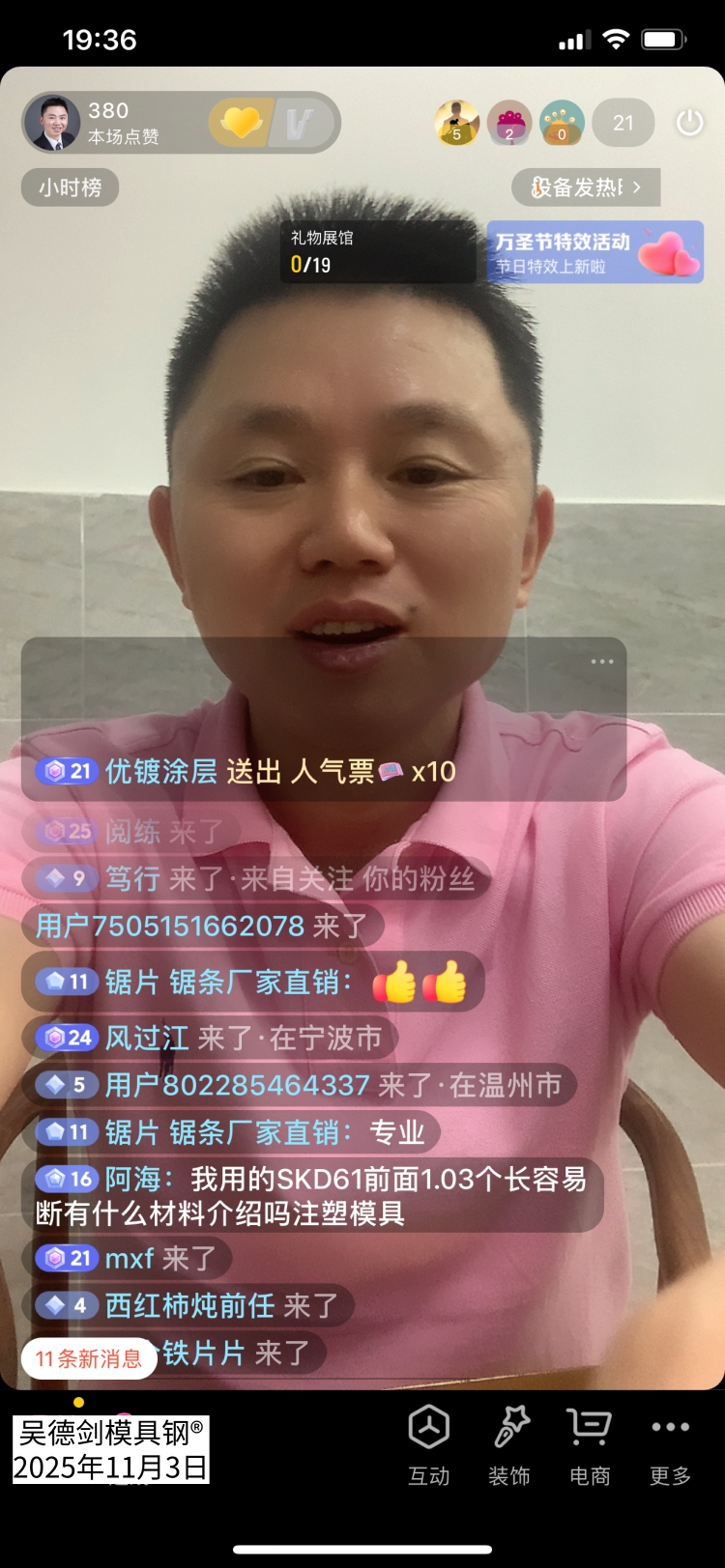
Task: Open the golden heart fan club badge
Action: coord(241,123)
